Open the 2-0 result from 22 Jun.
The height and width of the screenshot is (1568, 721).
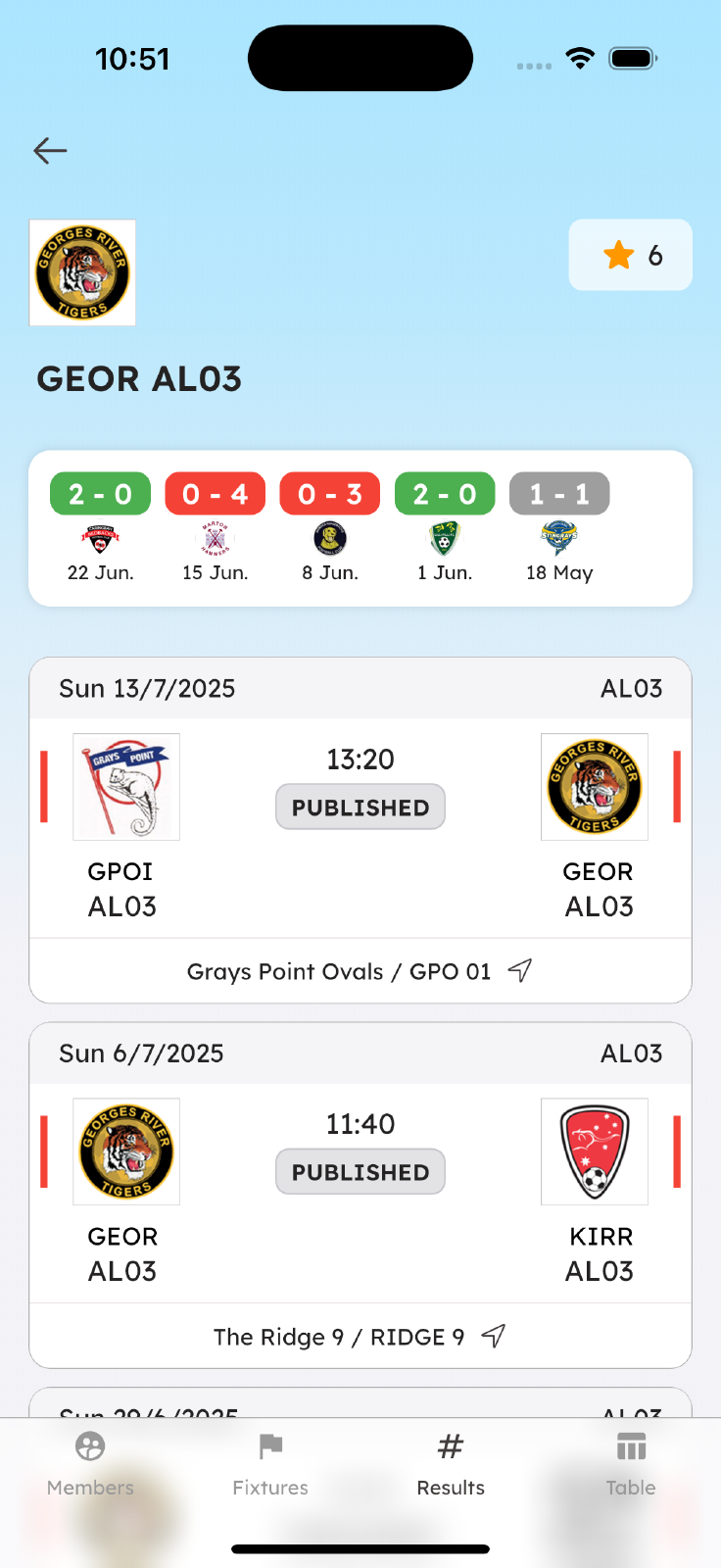100,527
